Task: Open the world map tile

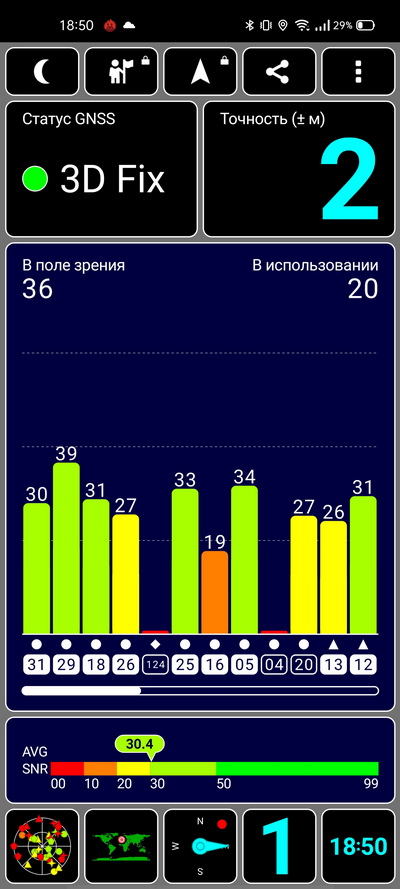Action: pyautogui.click(x=121, y=846)
